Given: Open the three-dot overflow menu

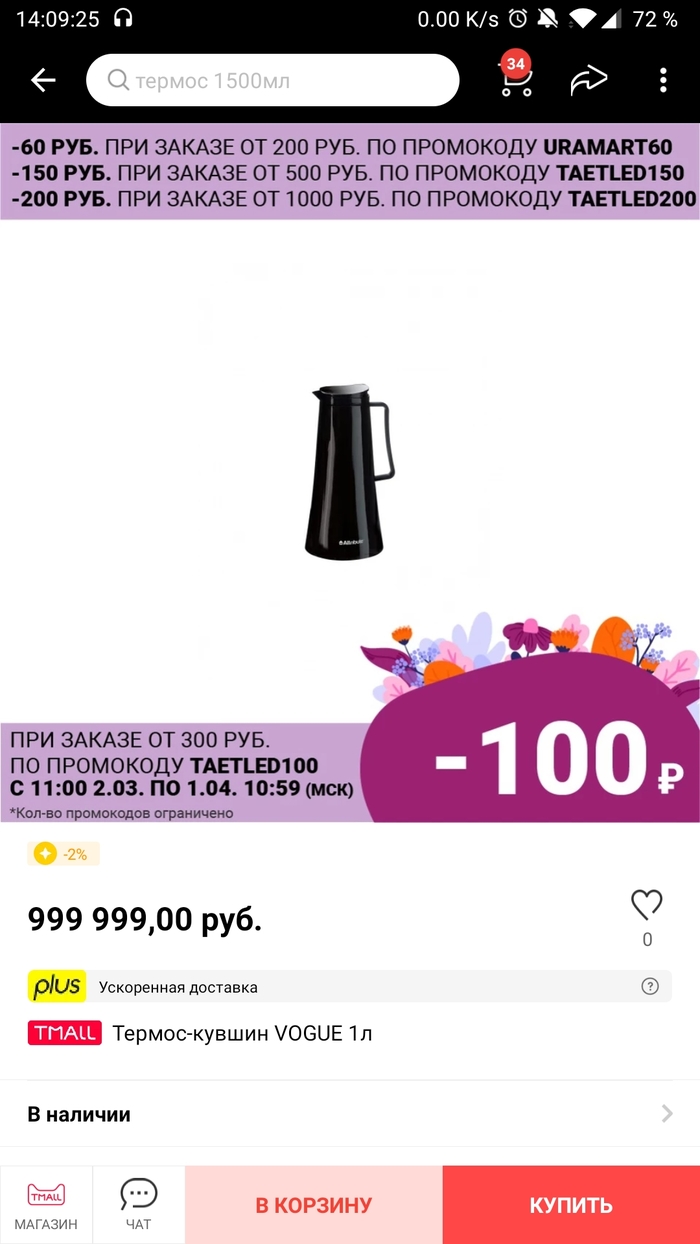Looking at the screenshot, I should point(663,81).
